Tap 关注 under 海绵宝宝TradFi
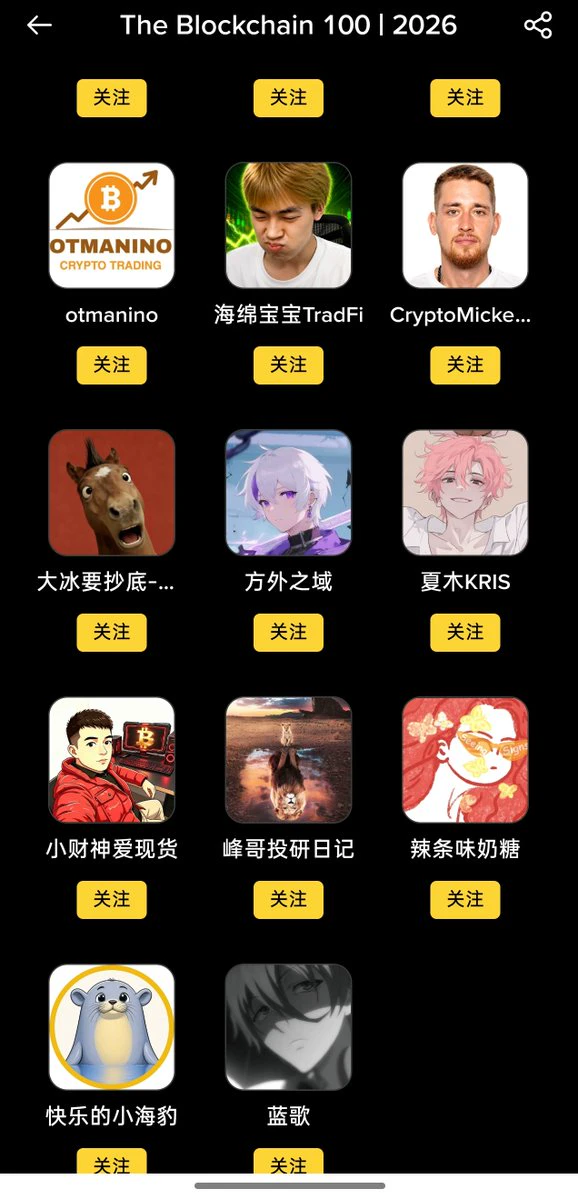This screenshot has width=578, height=1199. tap(288, 365)
